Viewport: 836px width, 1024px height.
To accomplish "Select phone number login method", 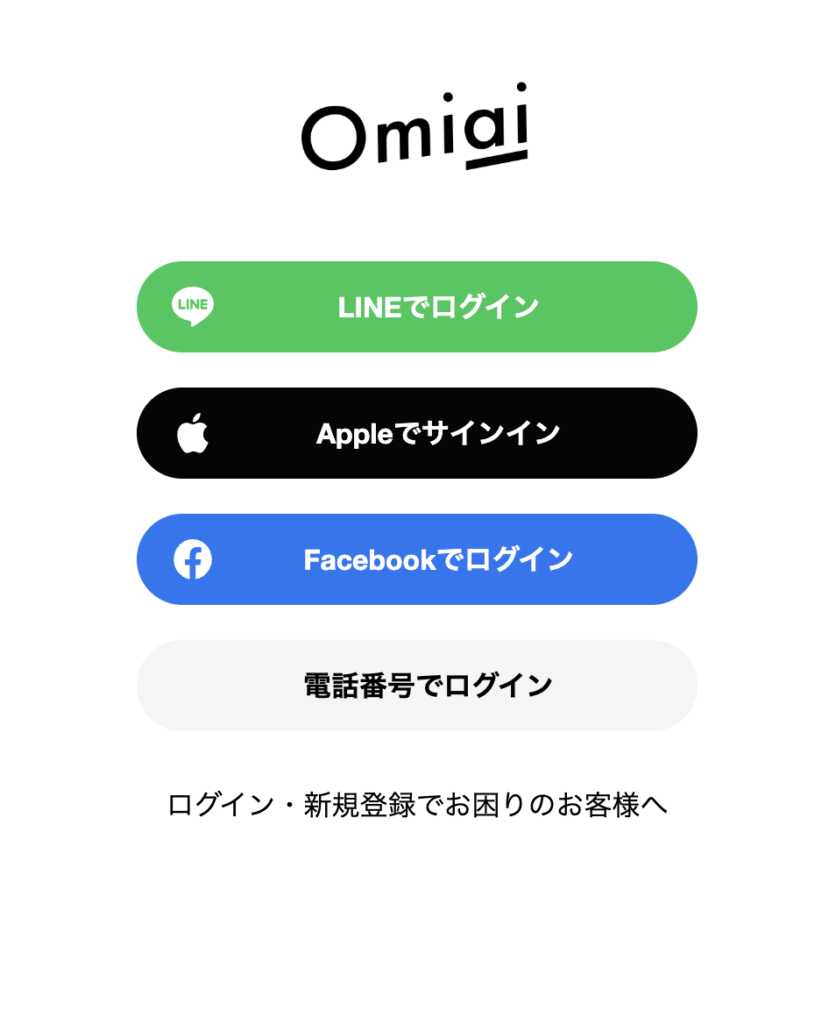I will [x=417, y=686].
